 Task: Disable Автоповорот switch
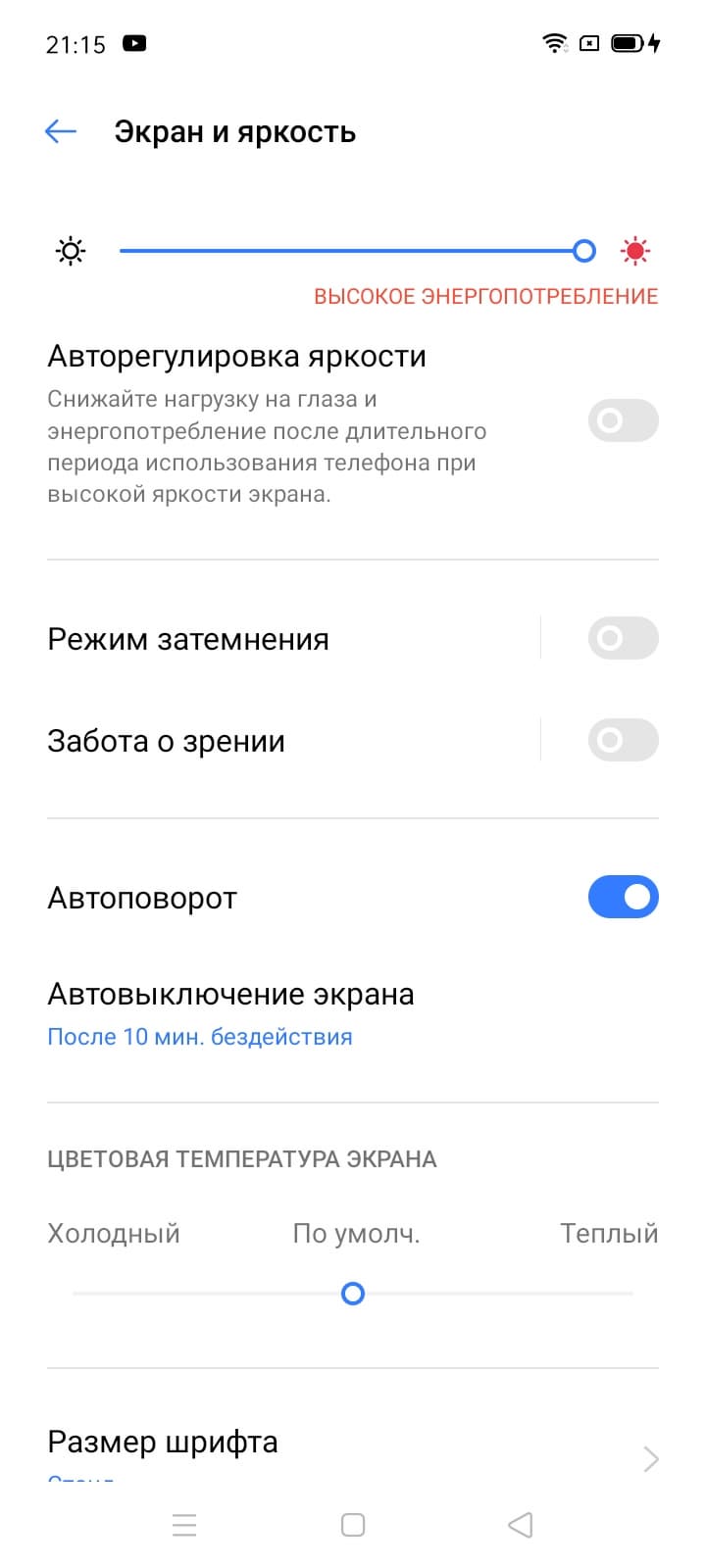tap(623, 898)
